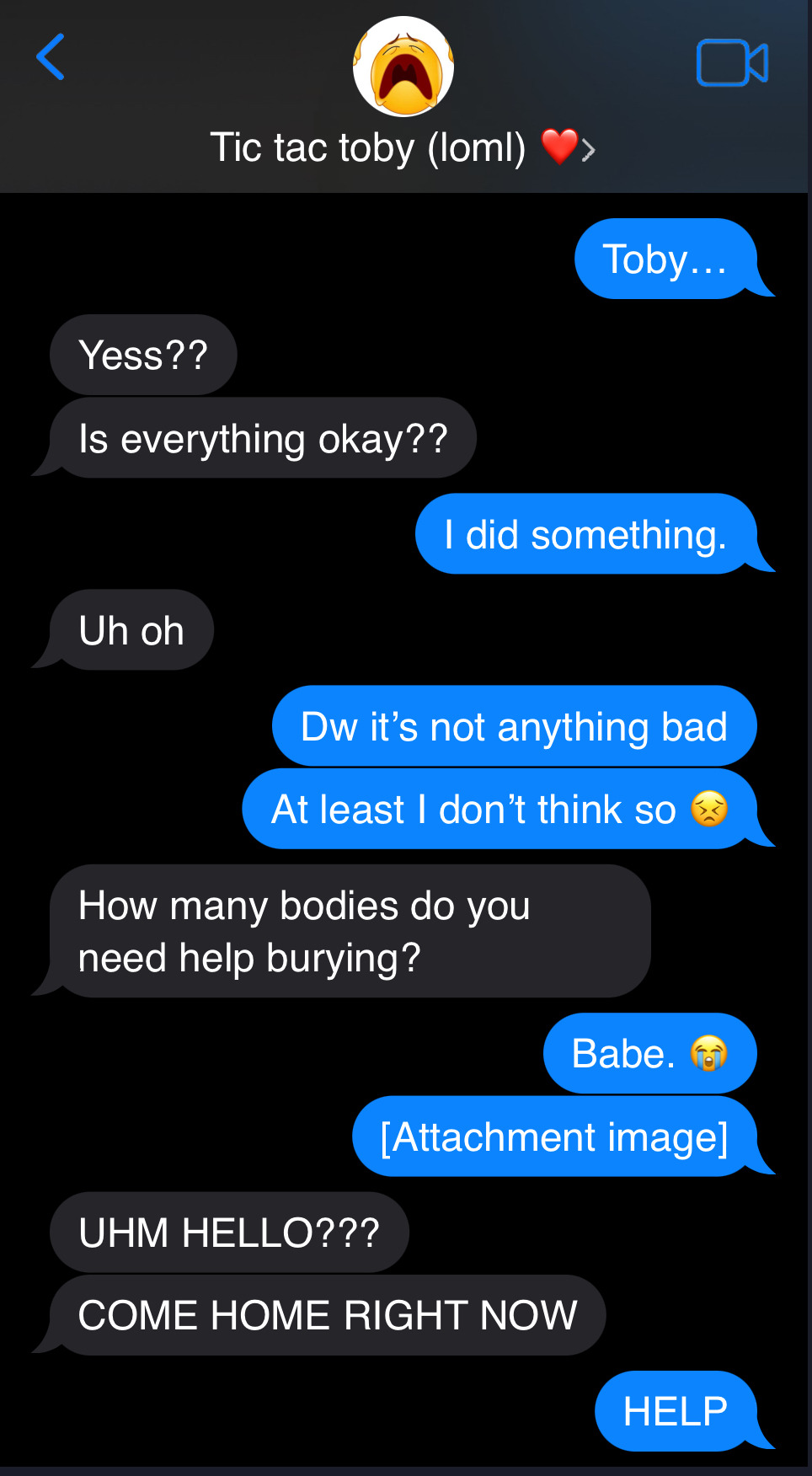This screenshot has width=812, height=1476.
Task: Go back to the messages list
Action: [51, 57]
